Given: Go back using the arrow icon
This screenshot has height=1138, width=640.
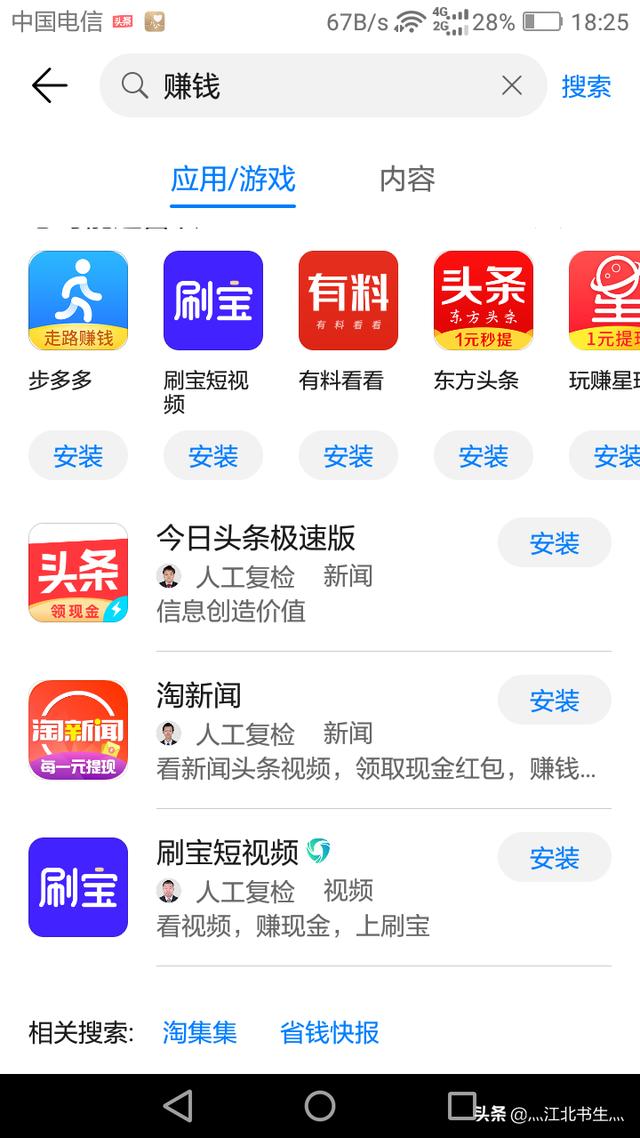Looking at the screenshot, I should coord(49,86).
